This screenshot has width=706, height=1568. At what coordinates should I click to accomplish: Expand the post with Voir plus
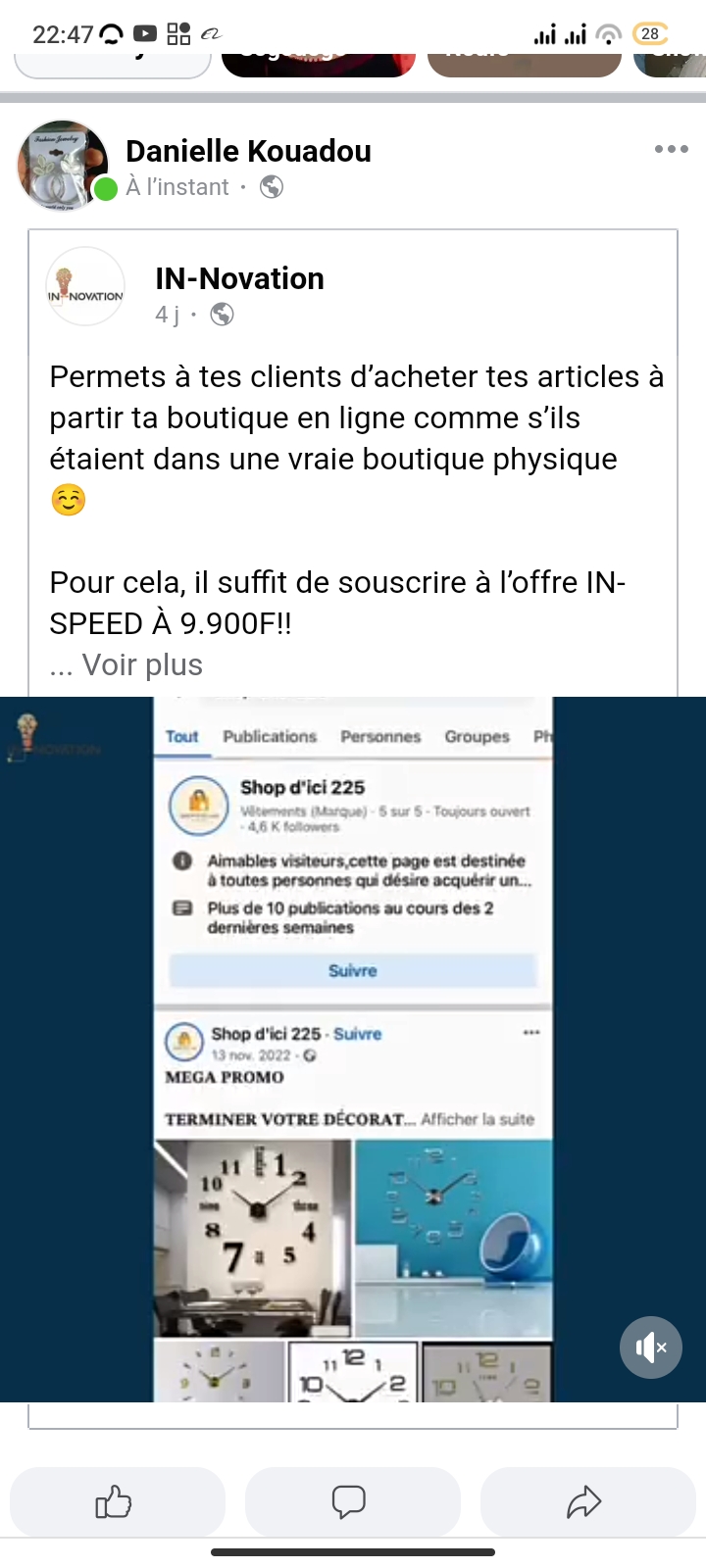142,664
